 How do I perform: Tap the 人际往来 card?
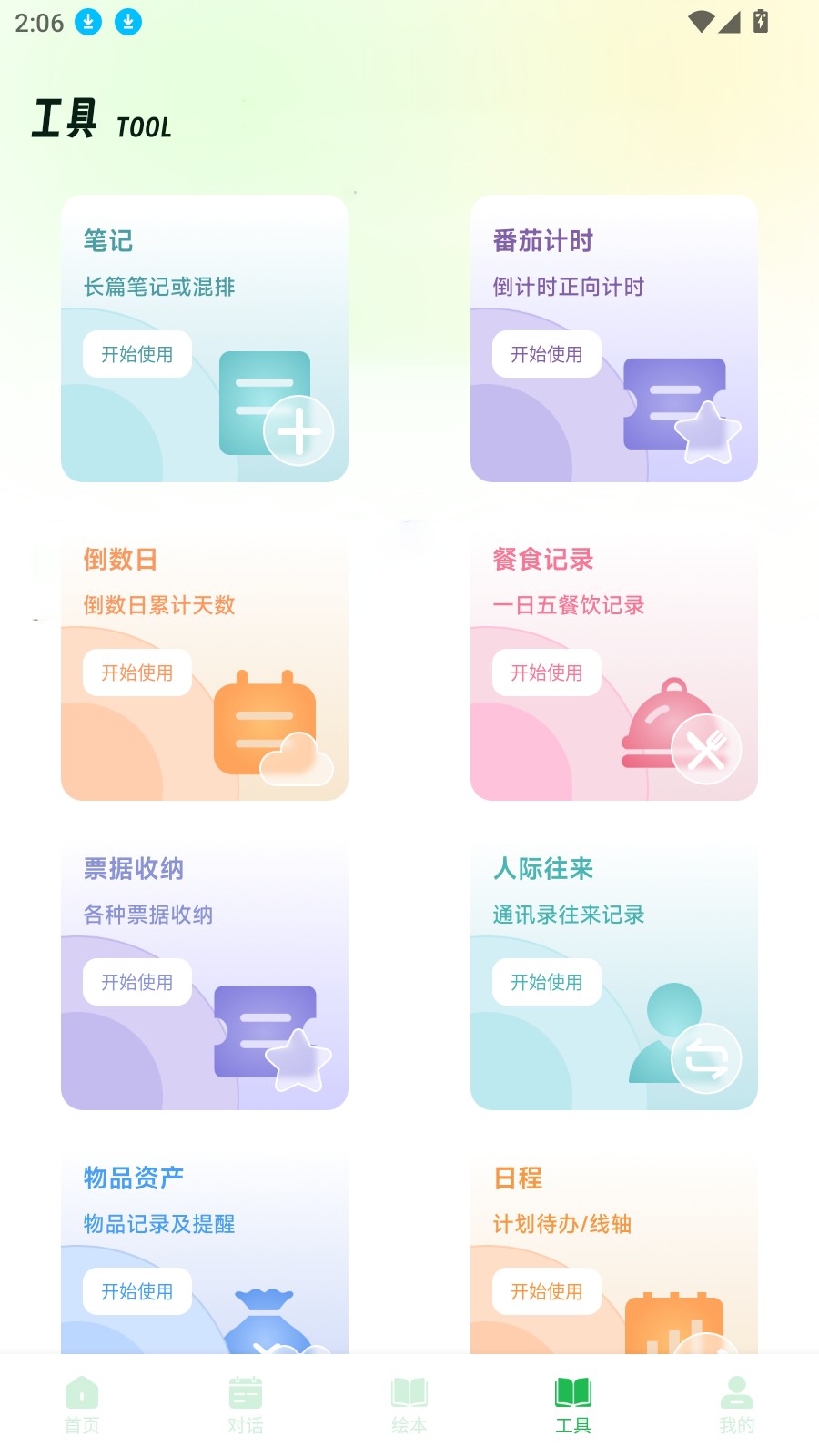613,974
